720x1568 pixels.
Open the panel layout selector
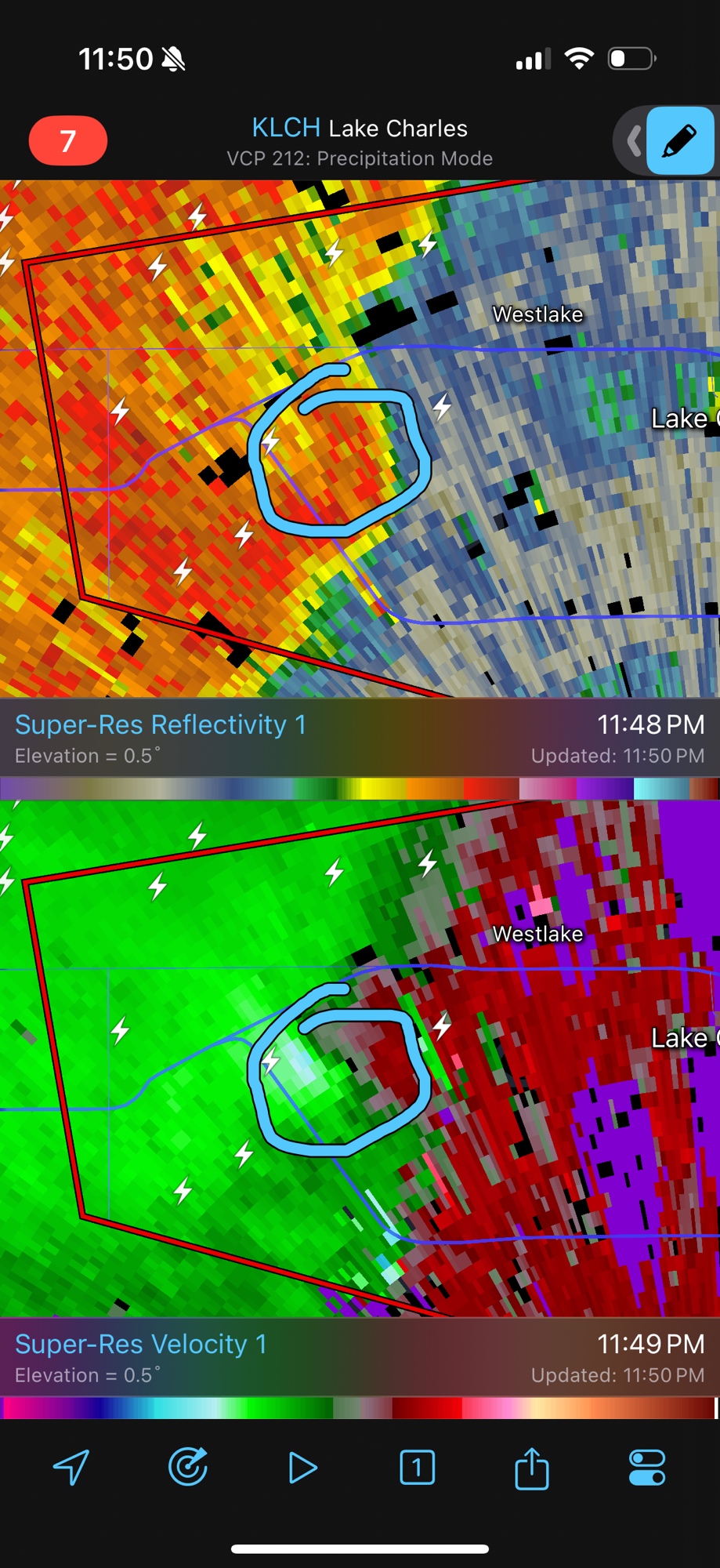pyautogui.click(x=417, y=1467)
